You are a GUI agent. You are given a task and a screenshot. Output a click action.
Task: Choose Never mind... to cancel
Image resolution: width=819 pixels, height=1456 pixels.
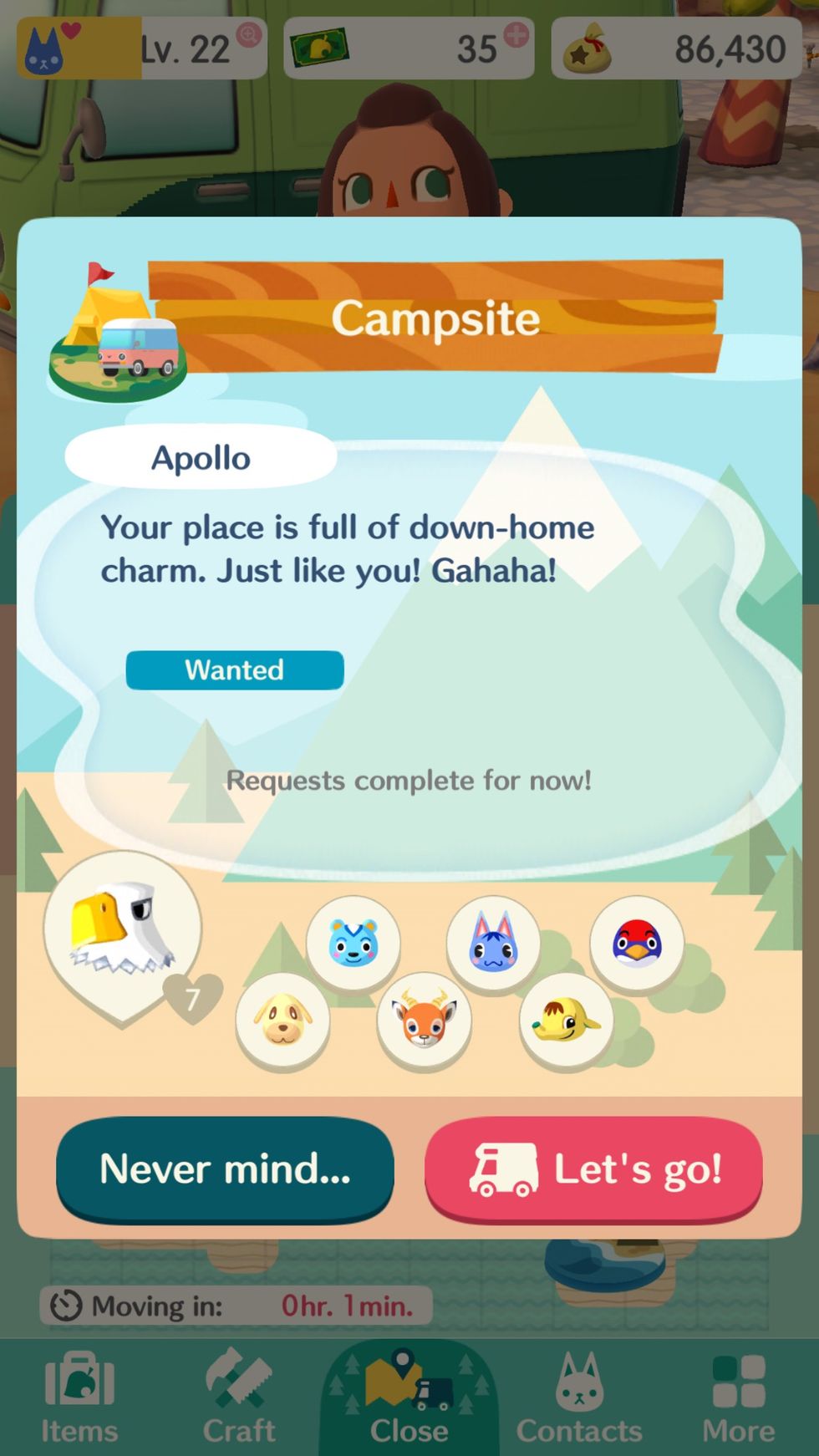click(x=225, y=1168)
